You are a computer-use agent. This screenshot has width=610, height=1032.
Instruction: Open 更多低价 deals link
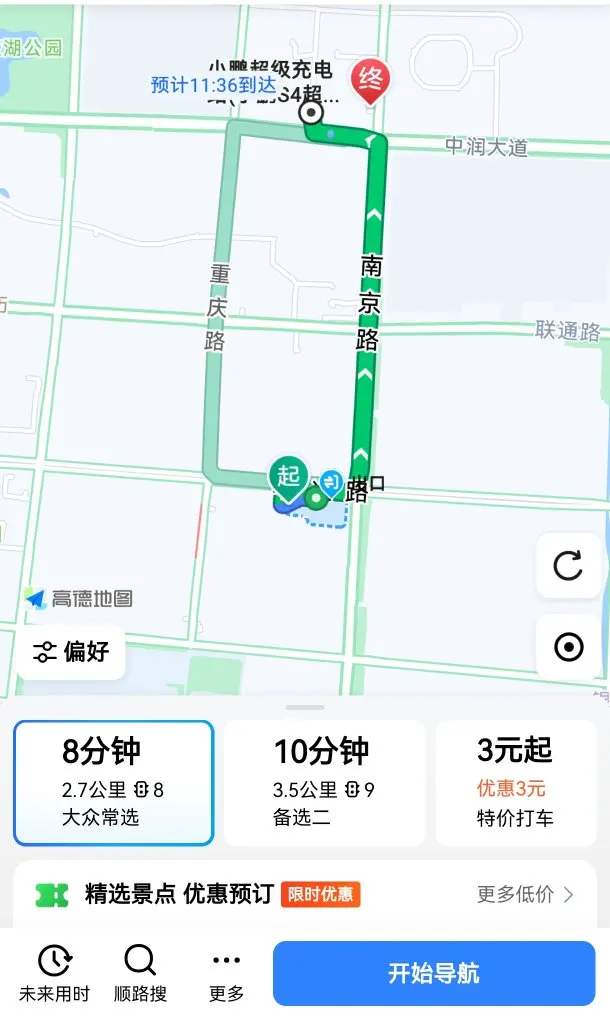pyautogui.click(x=525, y=894)
